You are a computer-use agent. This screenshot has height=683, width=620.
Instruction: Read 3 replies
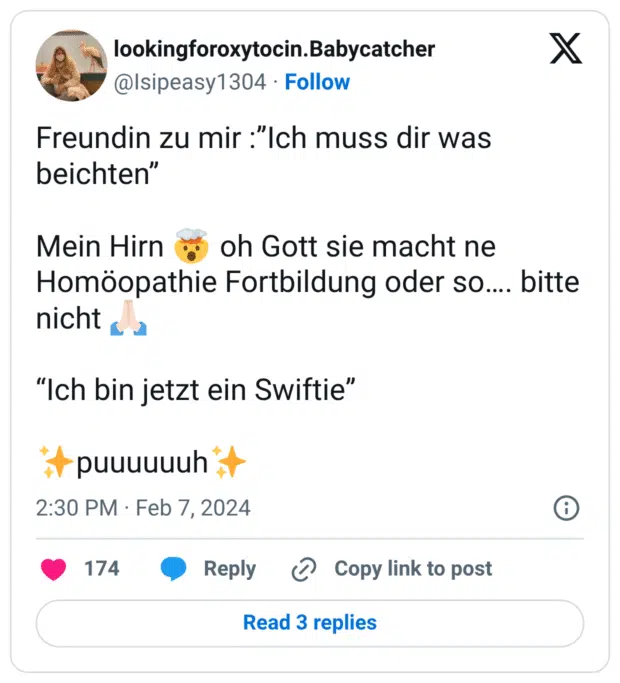click(x=310, y=623)
